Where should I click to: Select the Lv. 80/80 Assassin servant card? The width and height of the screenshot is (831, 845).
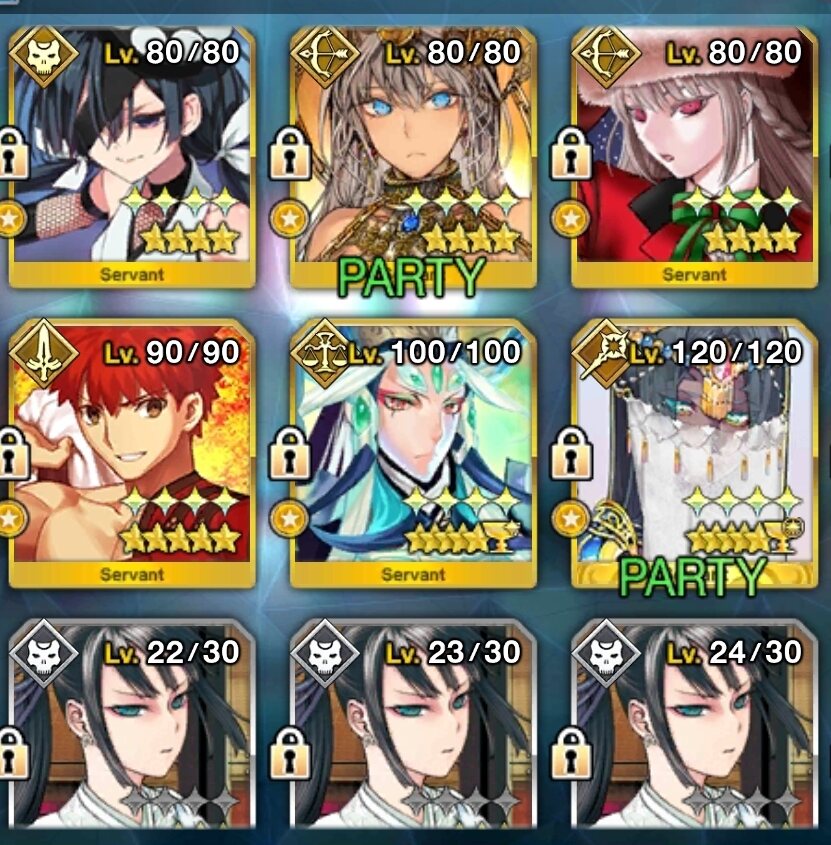pos(132,156)
